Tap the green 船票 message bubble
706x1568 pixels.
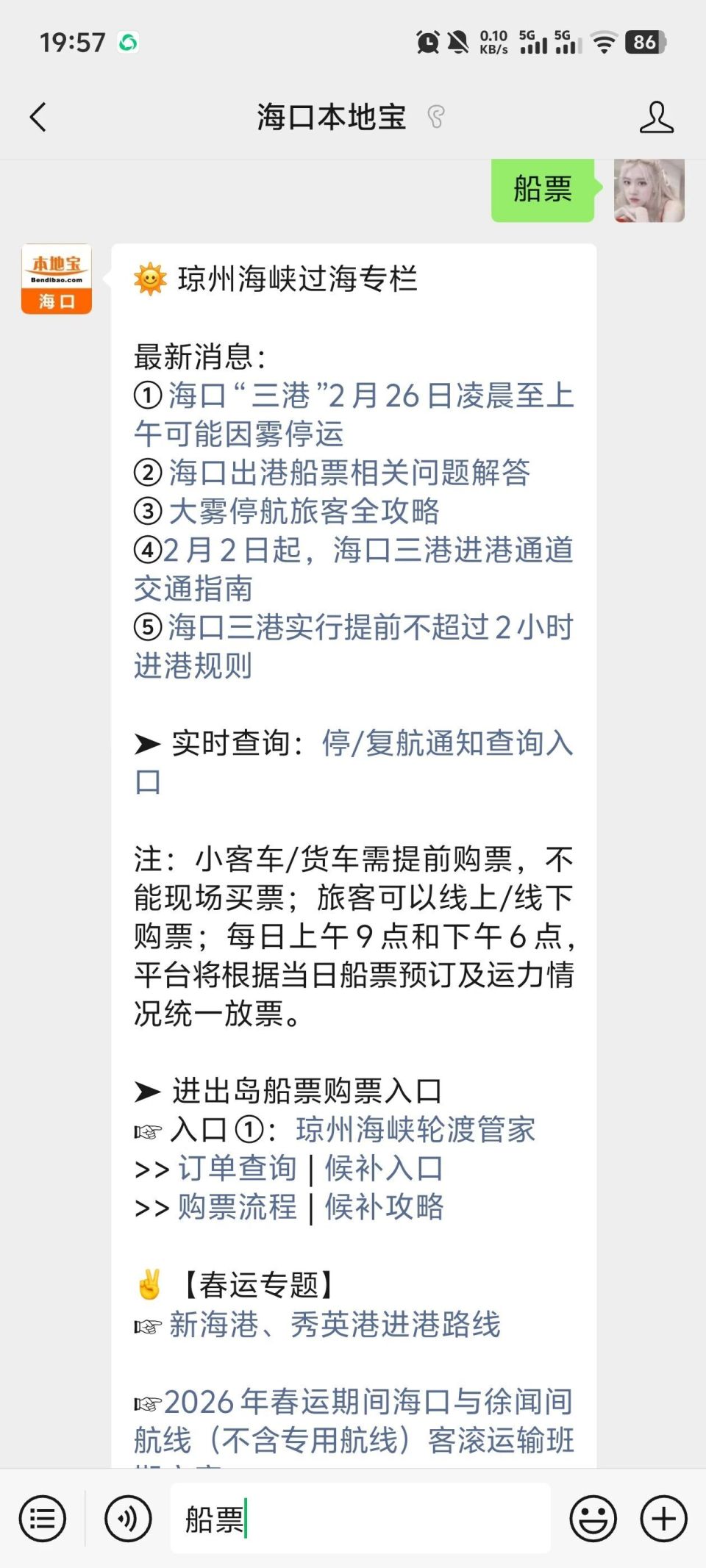542,190
